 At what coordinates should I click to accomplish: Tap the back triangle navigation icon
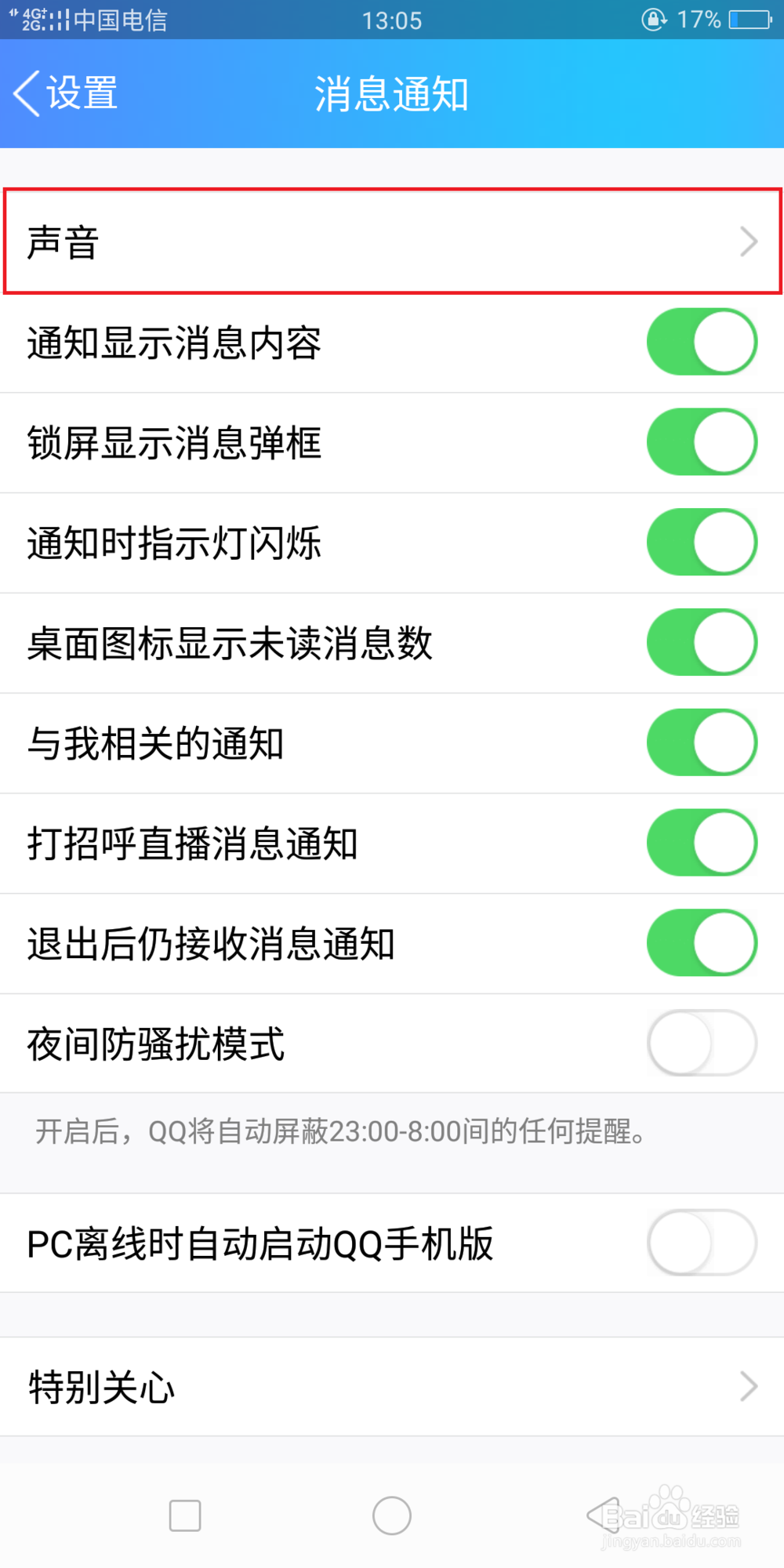(x=602, y=1516)
